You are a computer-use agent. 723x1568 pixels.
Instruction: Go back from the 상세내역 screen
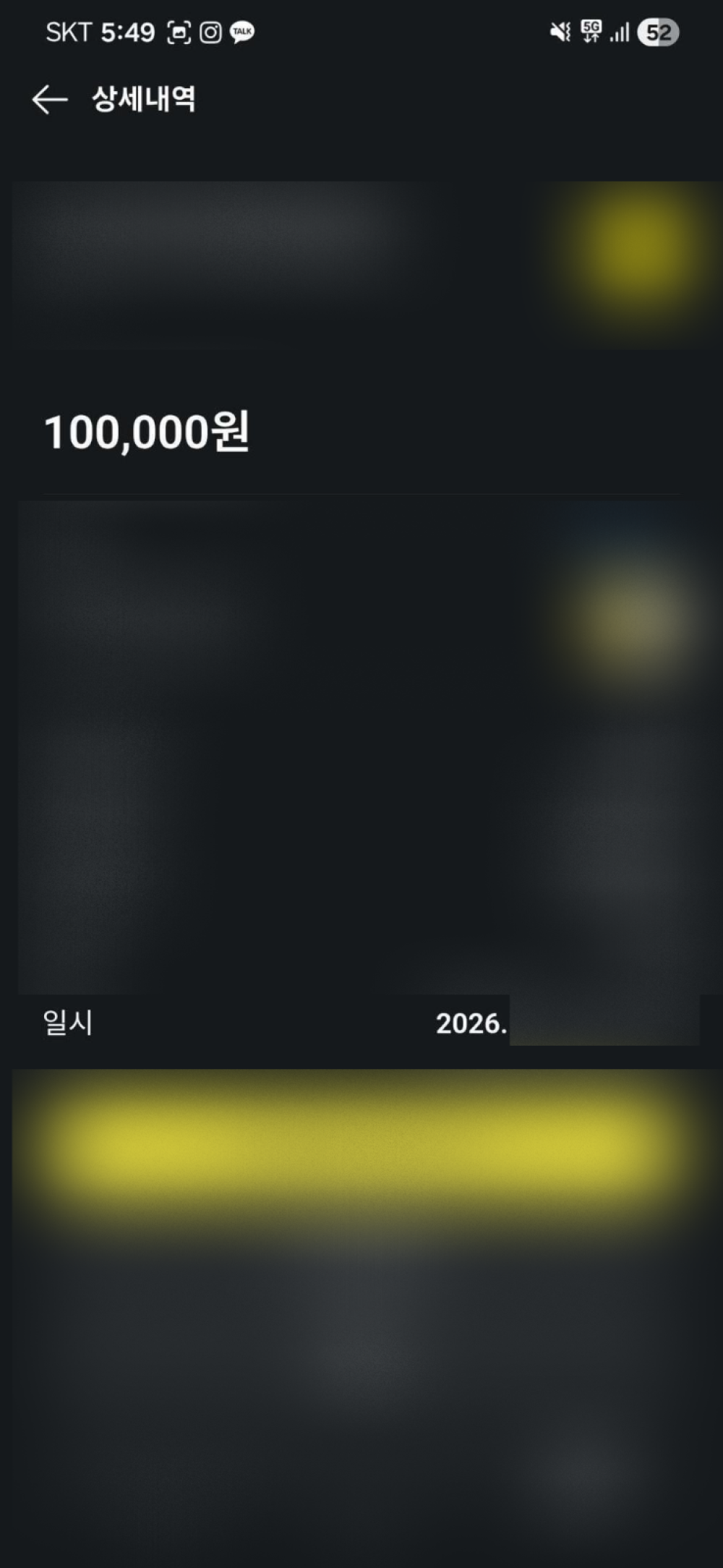click(x=49, y=99)
